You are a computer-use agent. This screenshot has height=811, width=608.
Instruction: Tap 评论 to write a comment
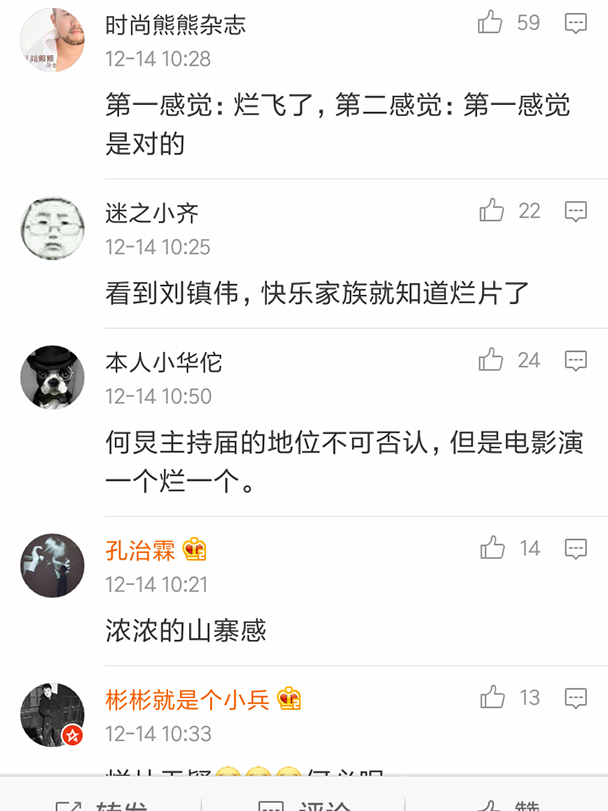click(304, 804)
